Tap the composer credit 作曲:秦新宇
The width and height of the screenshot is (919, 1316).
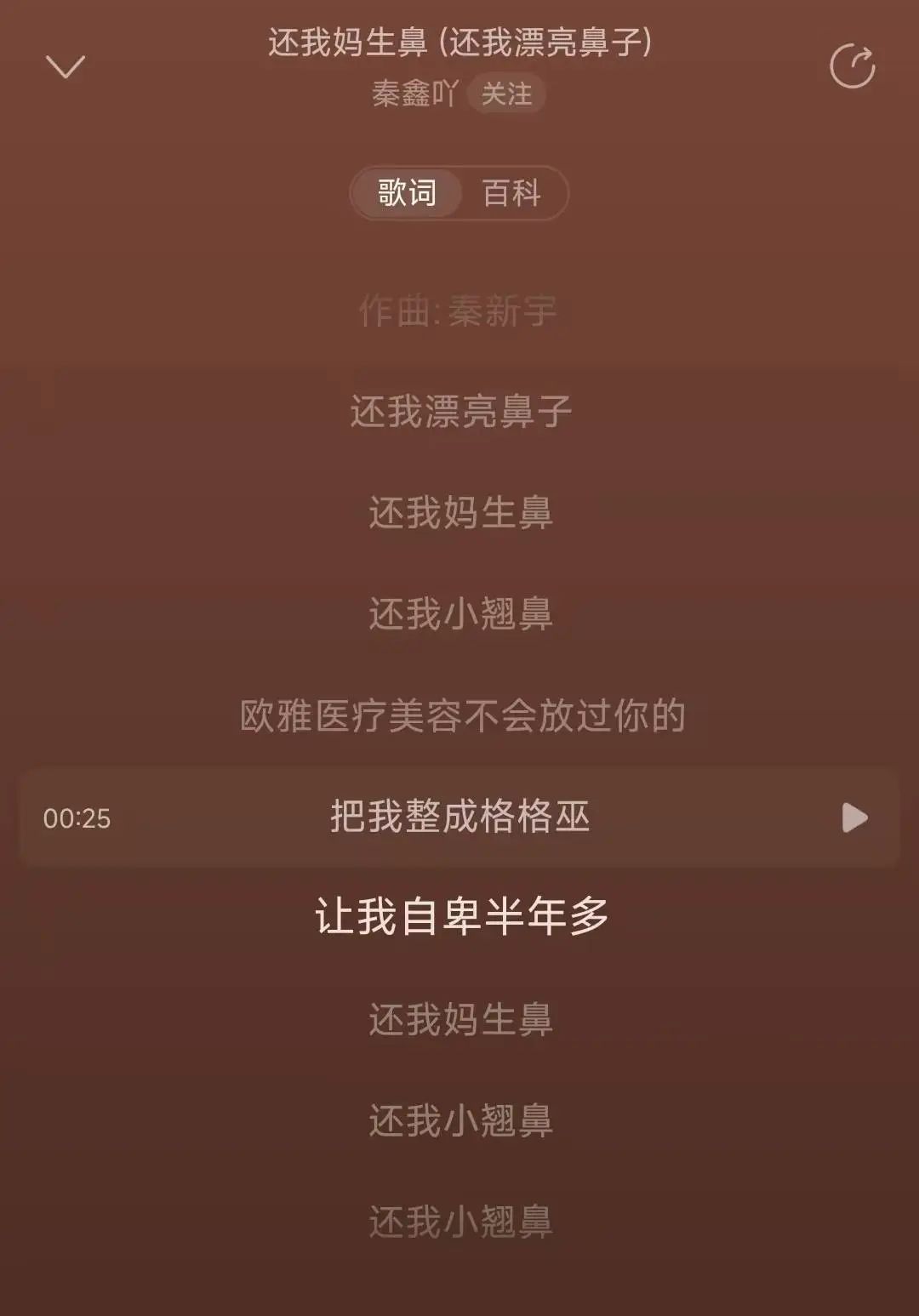click(x=459, y=313)
